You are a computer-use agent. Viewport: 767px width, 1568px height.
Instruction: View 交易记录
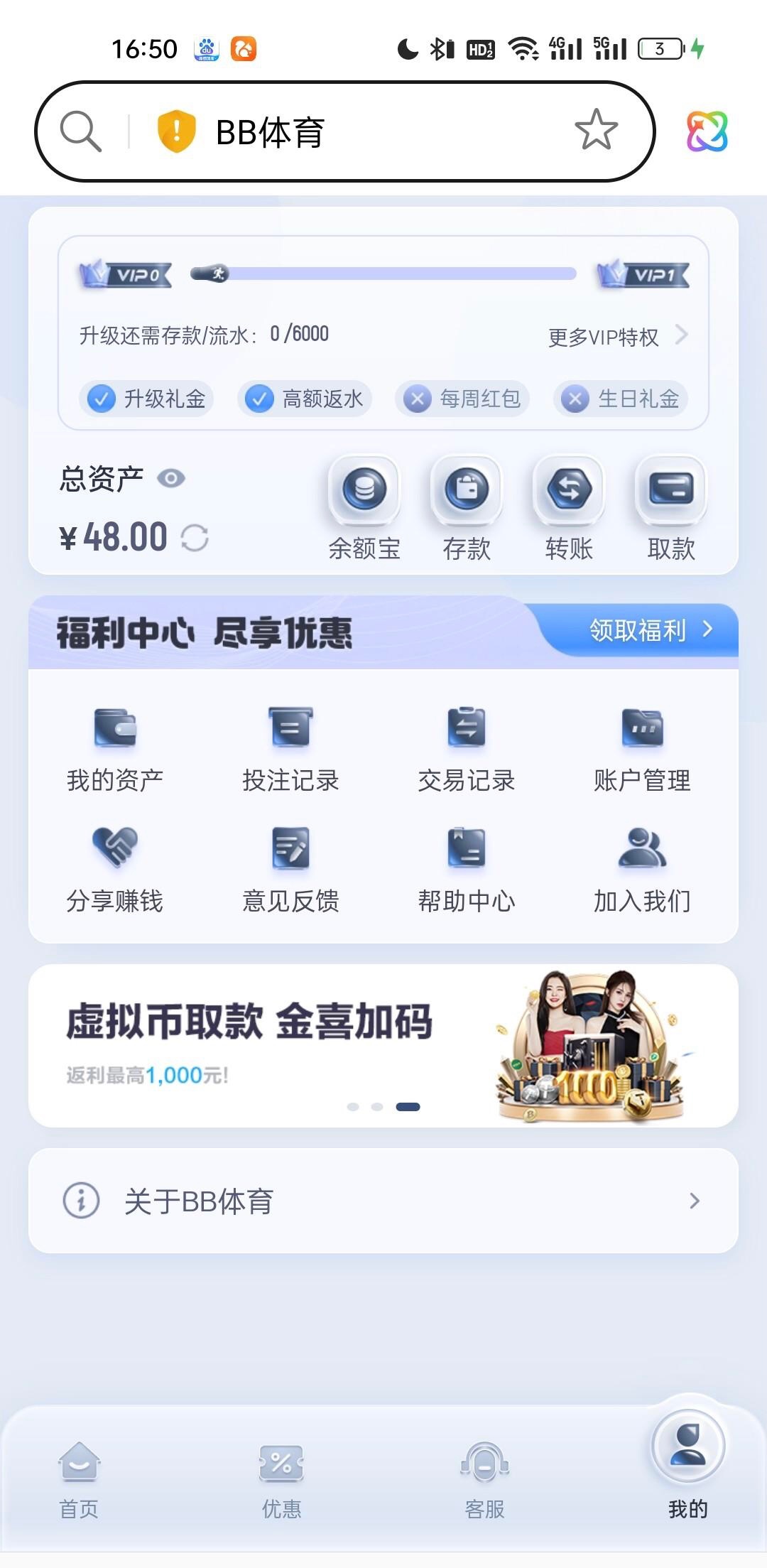466,749
